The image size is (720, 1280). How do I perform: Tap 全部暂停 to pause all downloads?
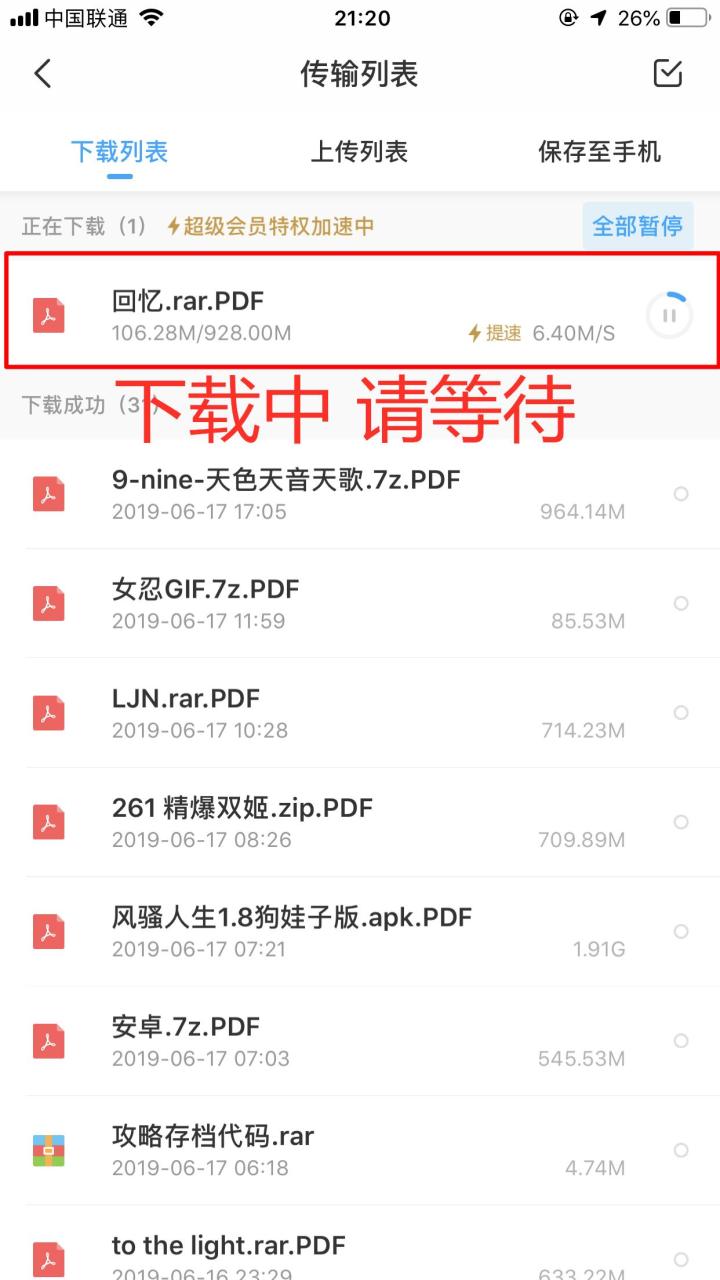click(638, 226)
